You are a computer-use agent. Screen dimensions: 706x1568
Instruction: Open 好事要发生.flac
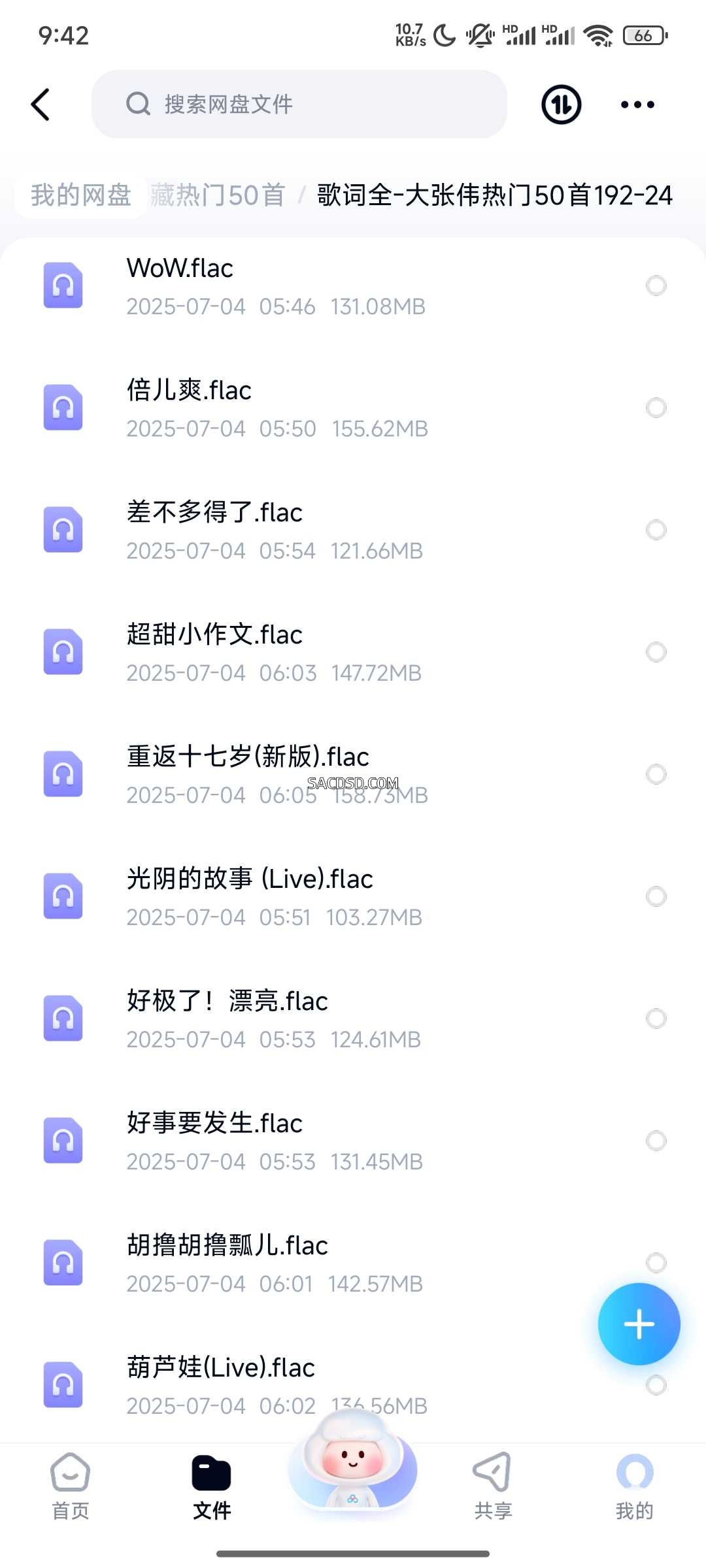point(353,1141)
